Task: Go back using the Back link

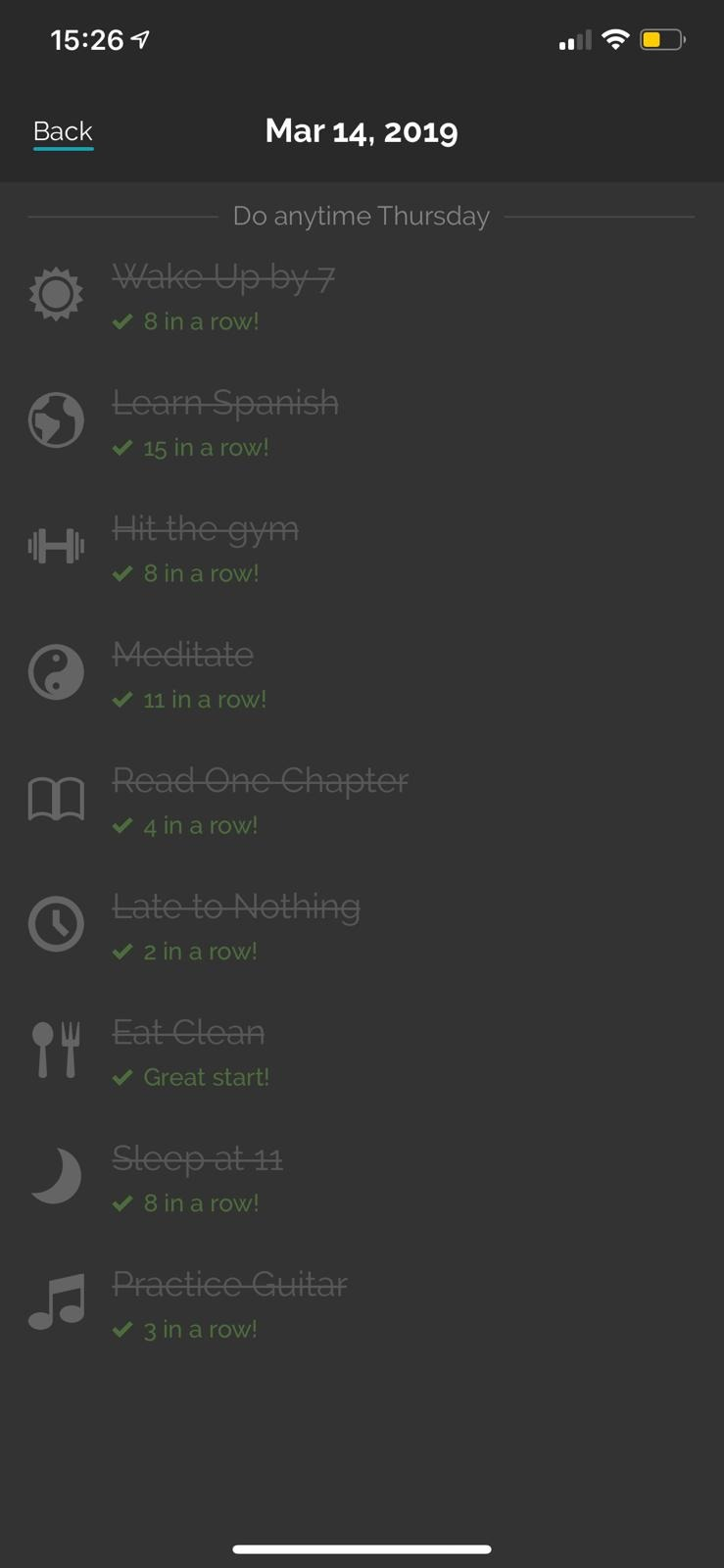Action: [63, 131]
